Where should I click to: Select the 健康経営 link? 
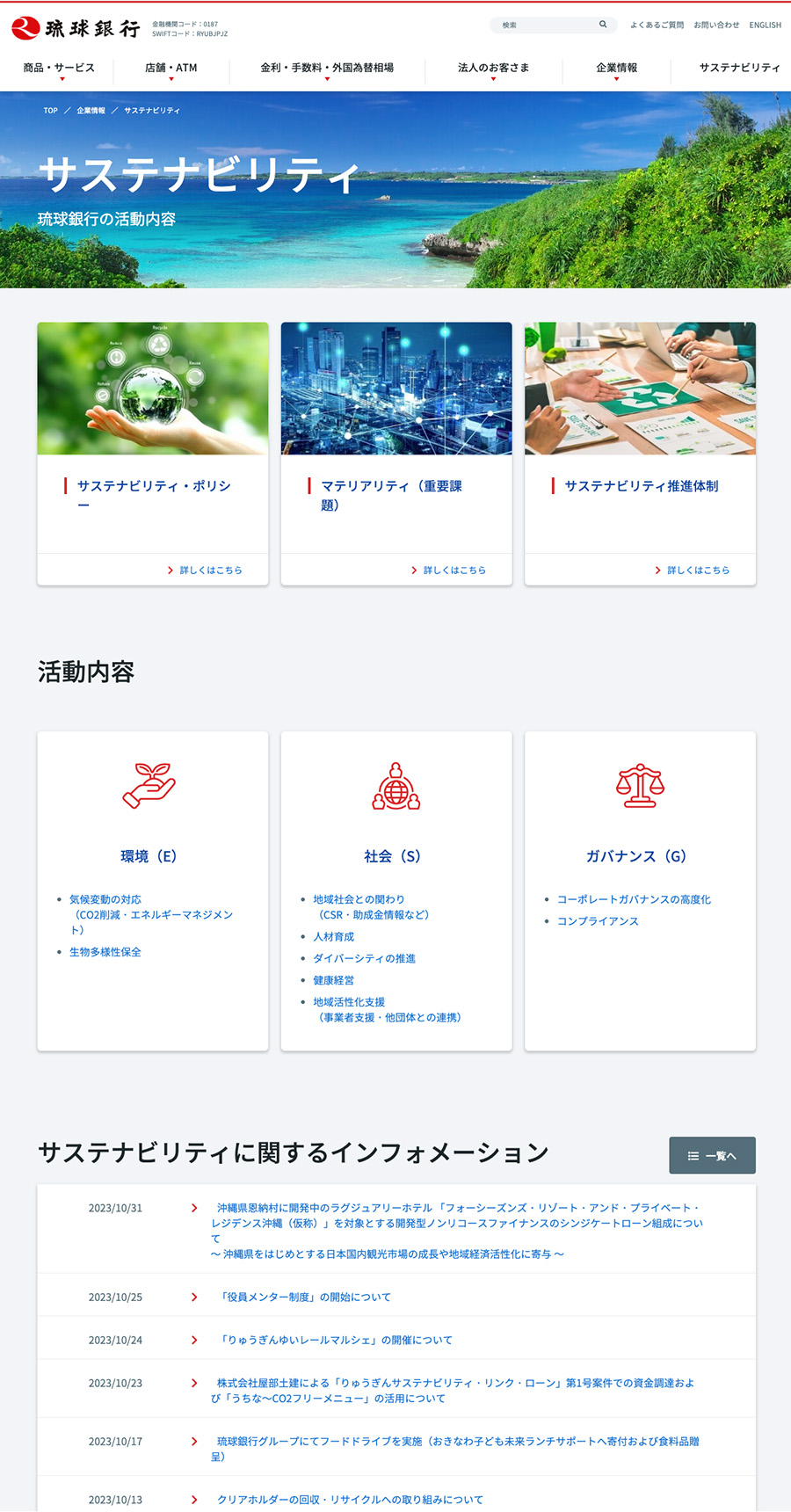(334, 980)
